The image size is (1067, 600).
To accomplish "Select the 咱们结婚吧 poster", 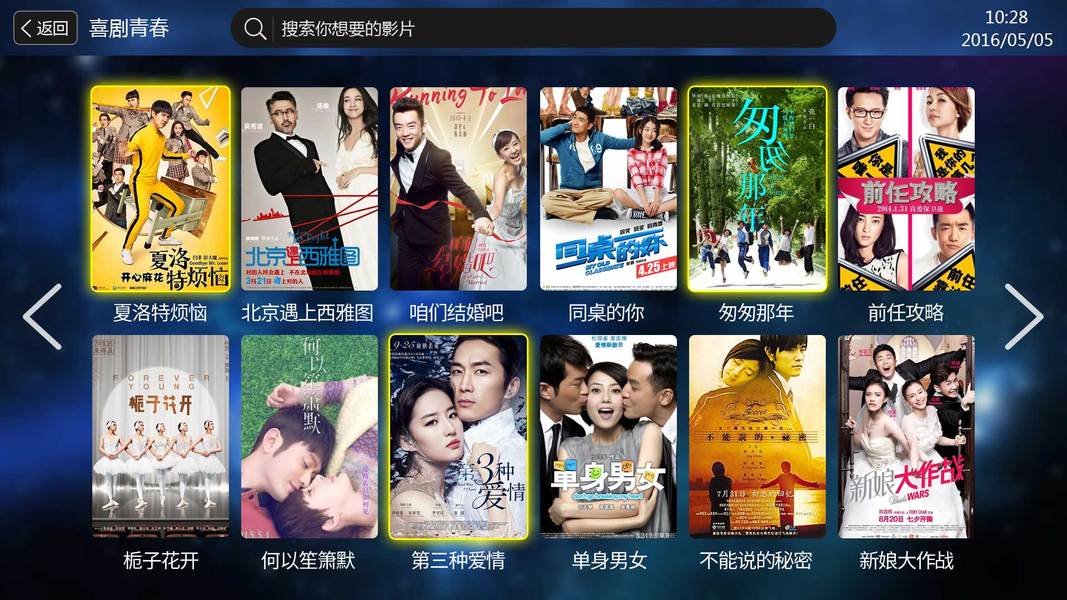I will [458, 188].
